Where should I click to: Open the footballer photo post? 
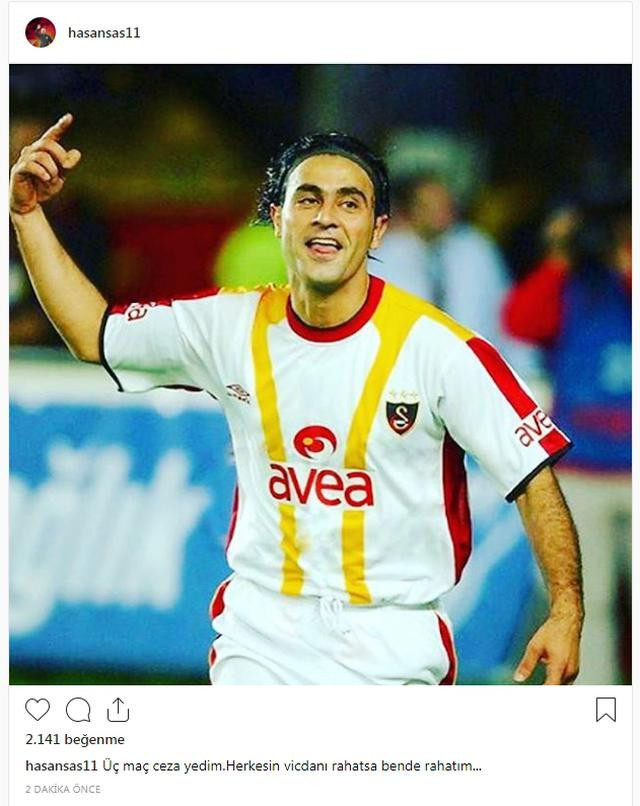tap(320, 375)
